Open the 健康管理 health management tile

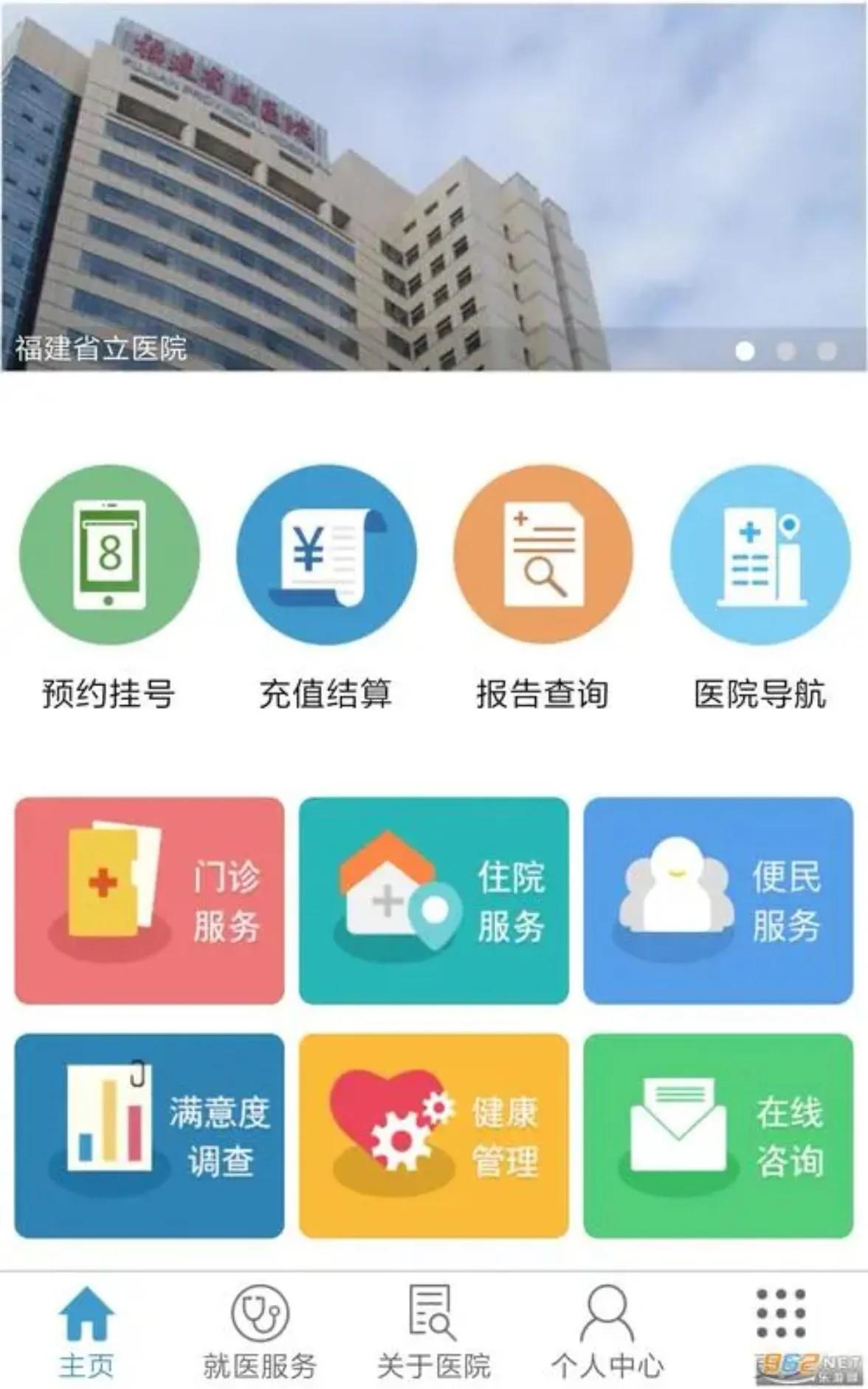[434, 1137]
